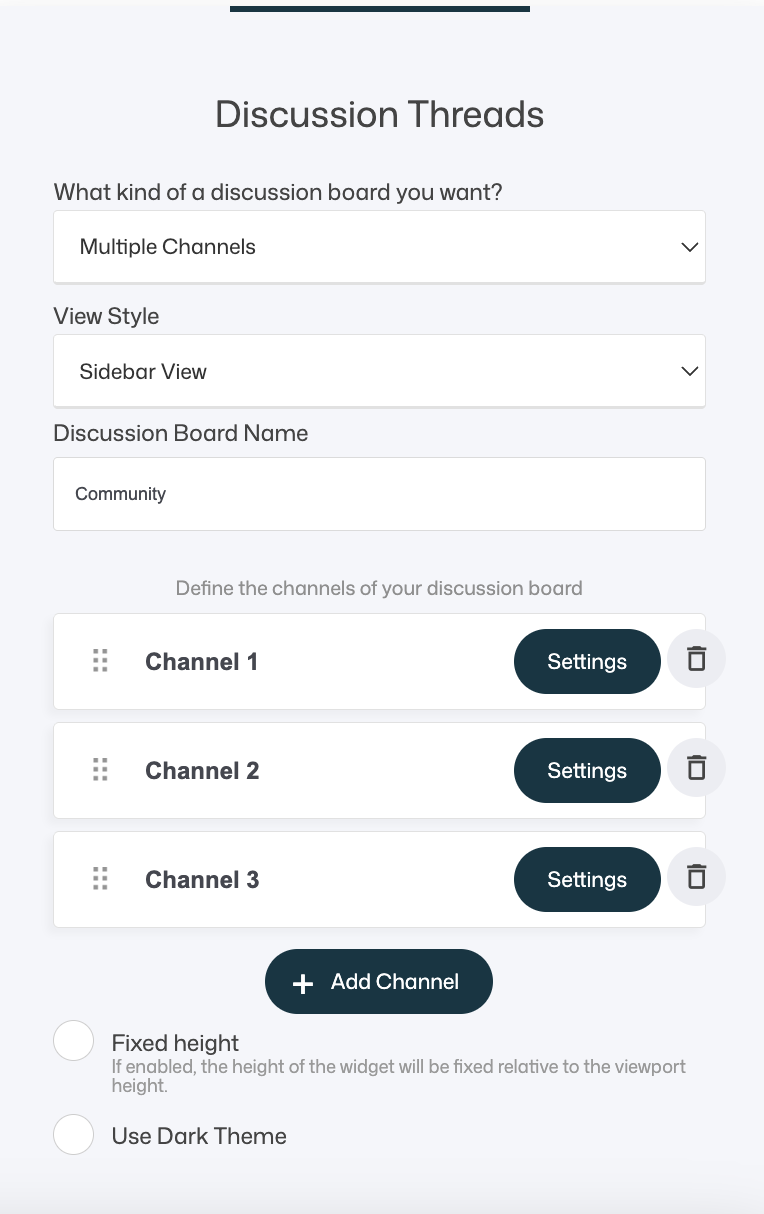The height and width of the screenshot is (1214, 764).
Task: Expand the View Style dropdown
Action: 379,371
